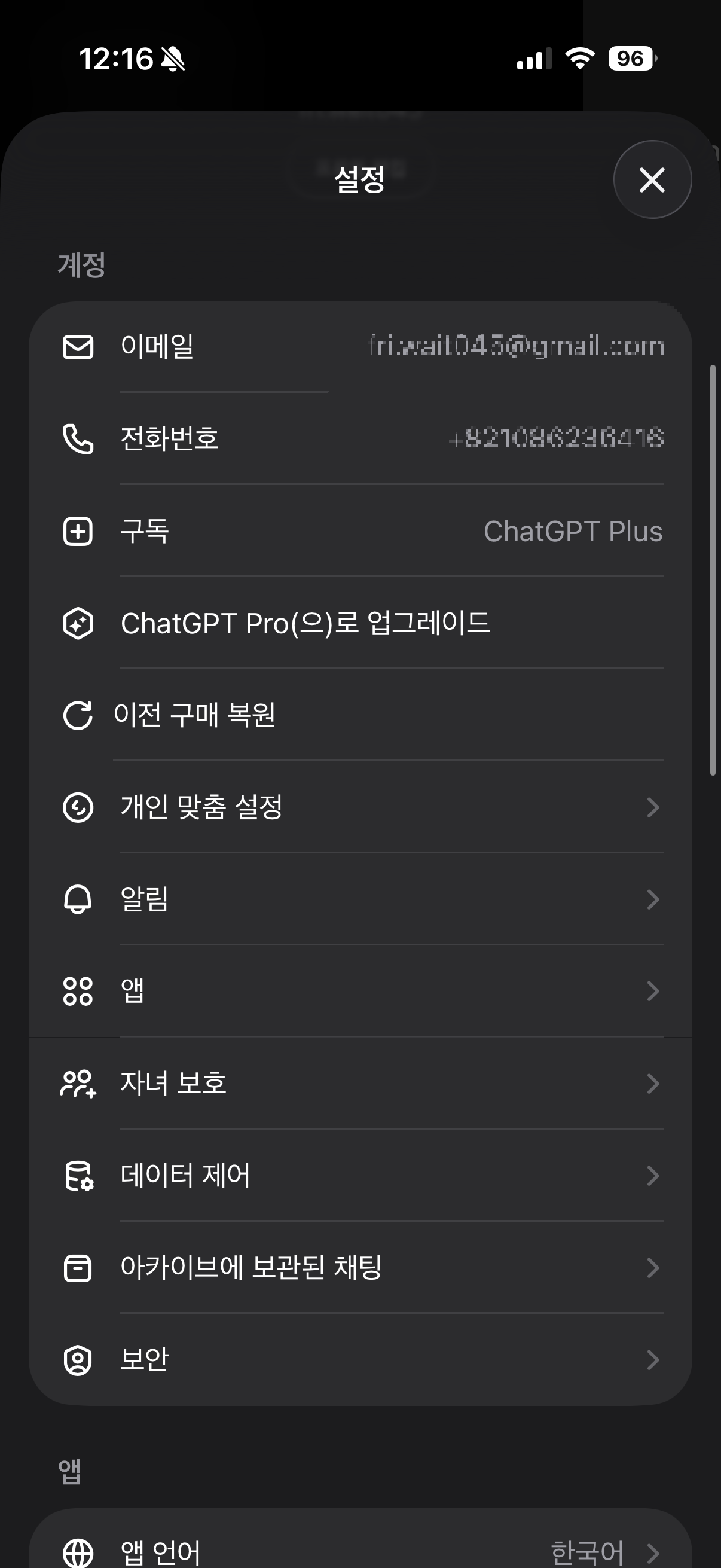Screen dimensions: 721x1568
Task: Tap the people icon for 자녀 보호
Action: (x=78, y=1084)
